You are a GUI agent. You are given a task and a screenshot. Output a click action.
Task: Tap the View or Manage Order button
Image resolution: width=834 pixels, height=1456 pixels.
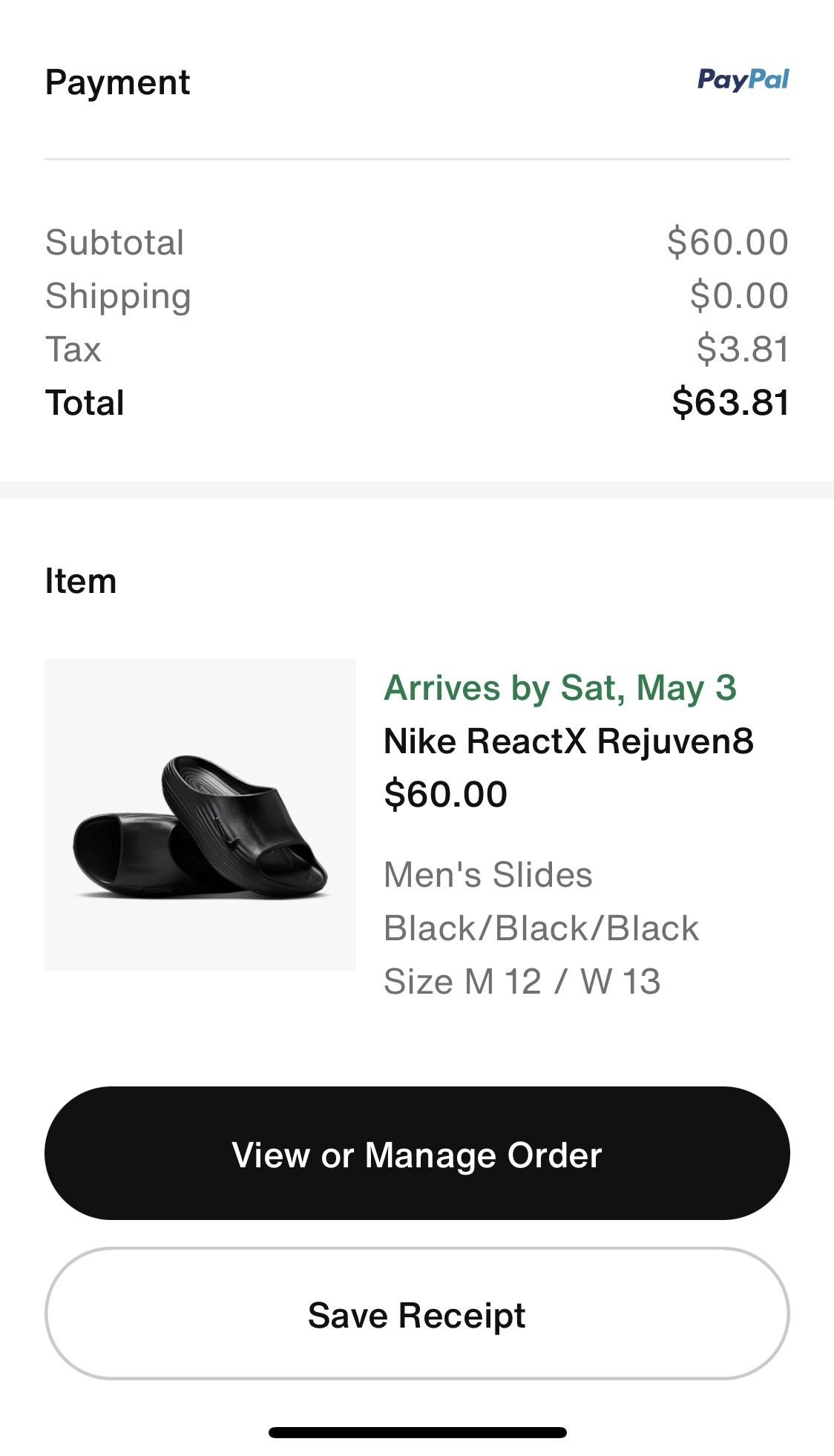coord(417,1155)
